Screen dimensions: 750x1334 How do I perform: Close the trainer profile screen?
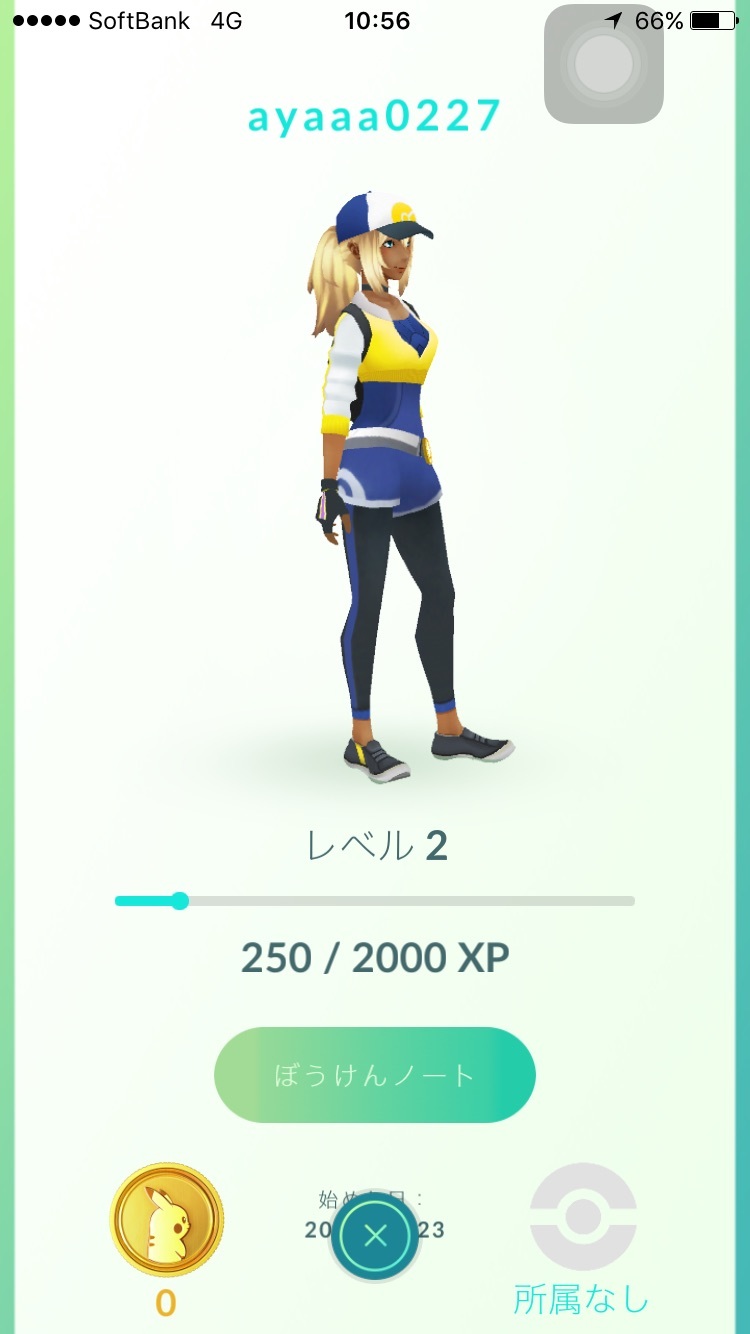375,1236
